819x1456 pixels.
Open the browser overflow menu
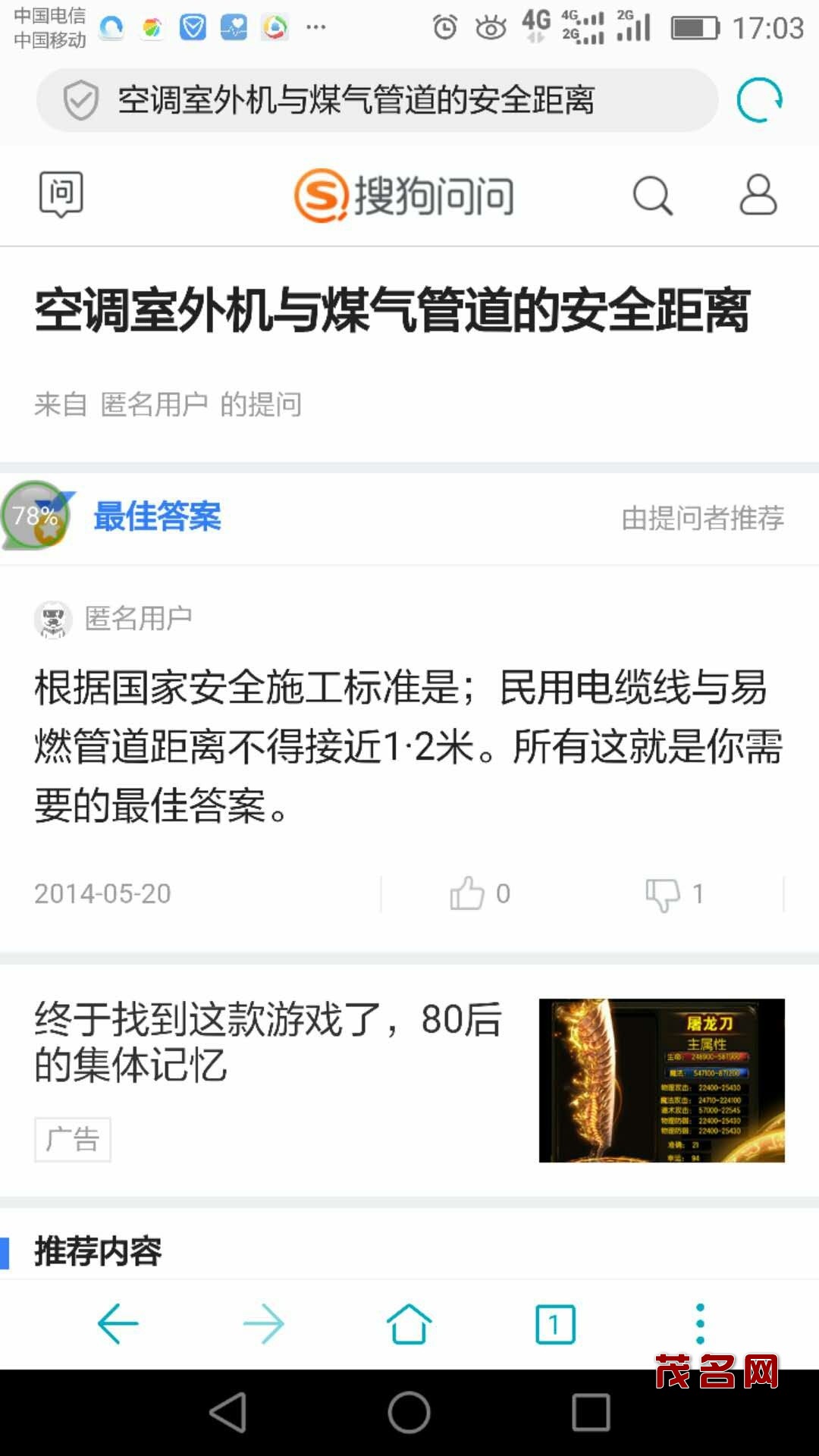[700, 1324]
